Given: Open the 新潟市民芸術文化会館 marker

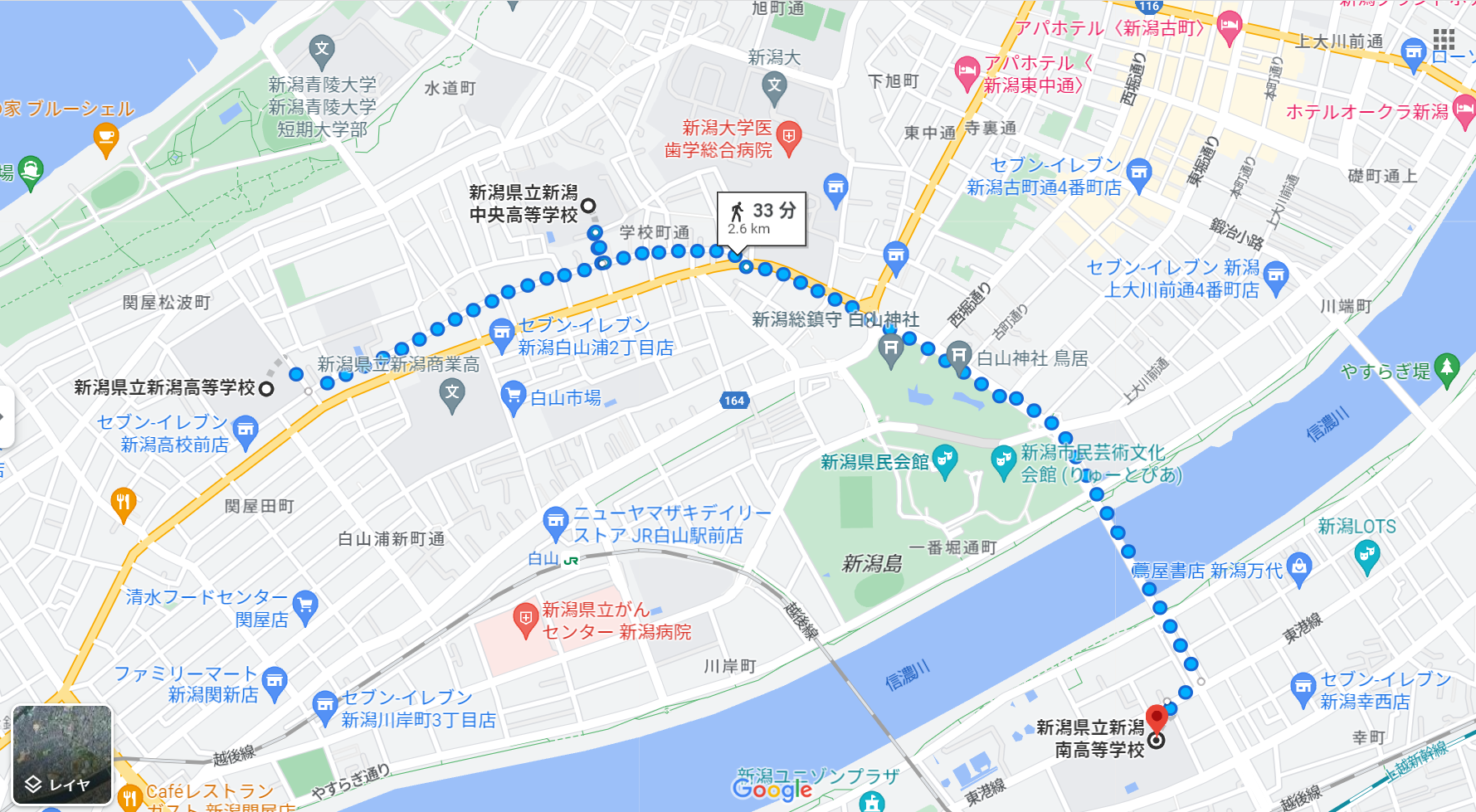Looking at the screenshot, I should [1004, 461].
